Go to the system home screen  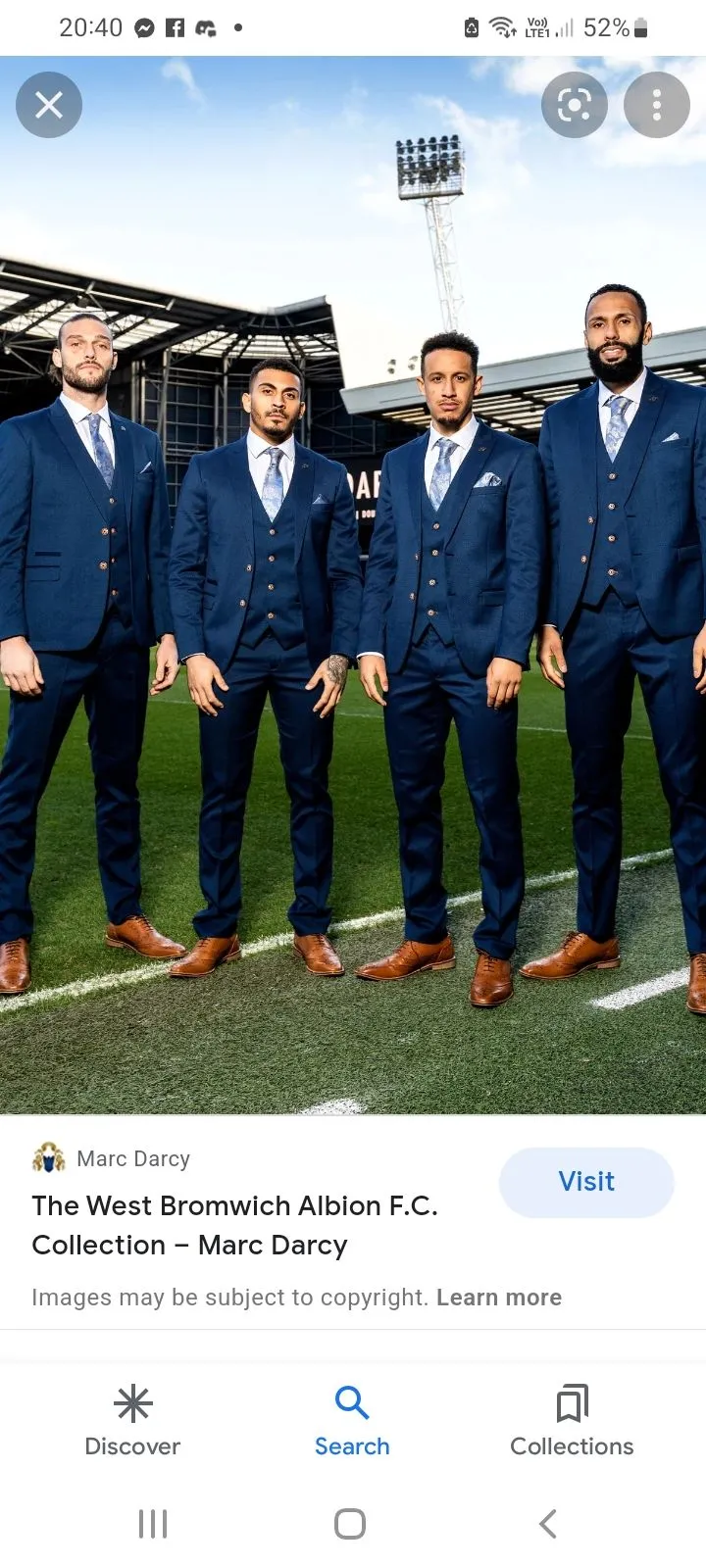[x=350, y=1524]
